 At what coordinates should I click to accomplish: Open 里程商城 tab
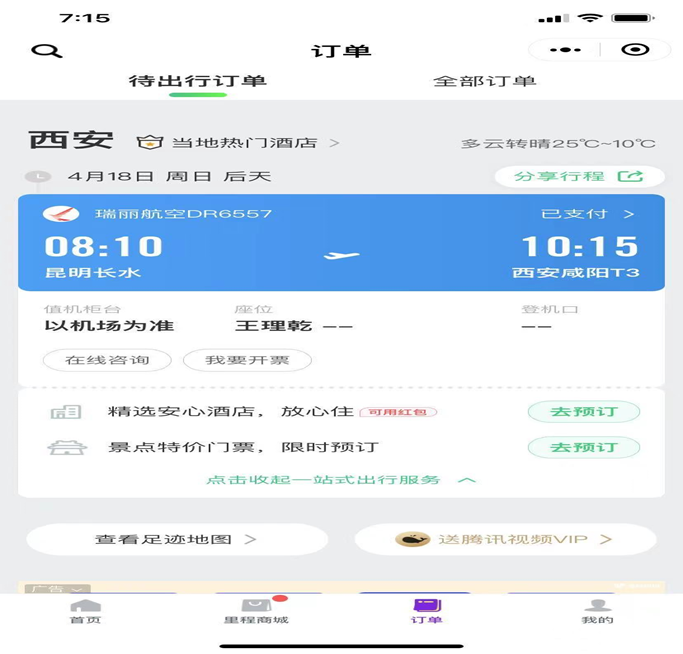(256, 611)
